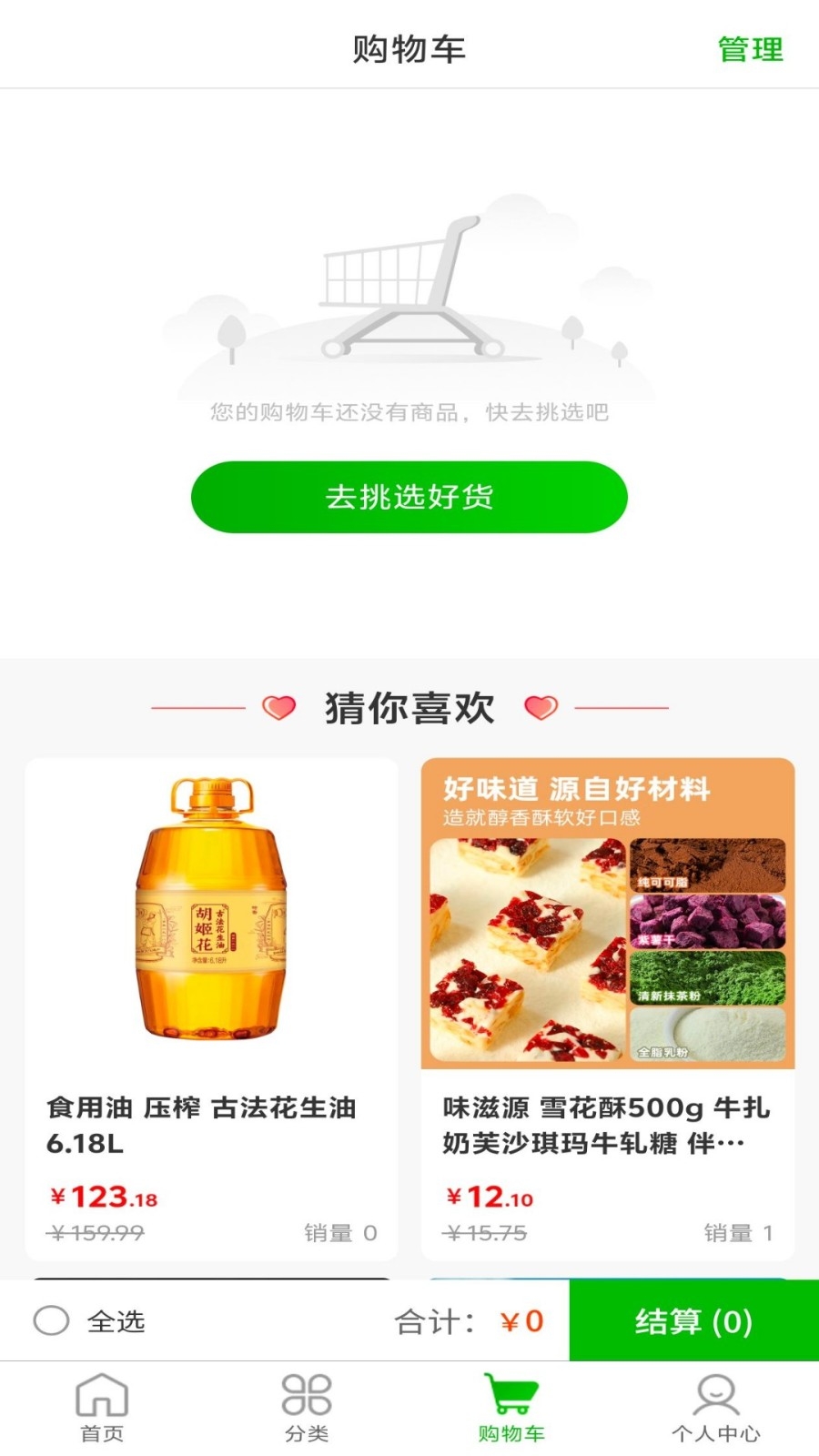The width and height of the screenshot is (819, 1456).
Task: Check the 全选 select-all circle
Action: point(51,1320)
